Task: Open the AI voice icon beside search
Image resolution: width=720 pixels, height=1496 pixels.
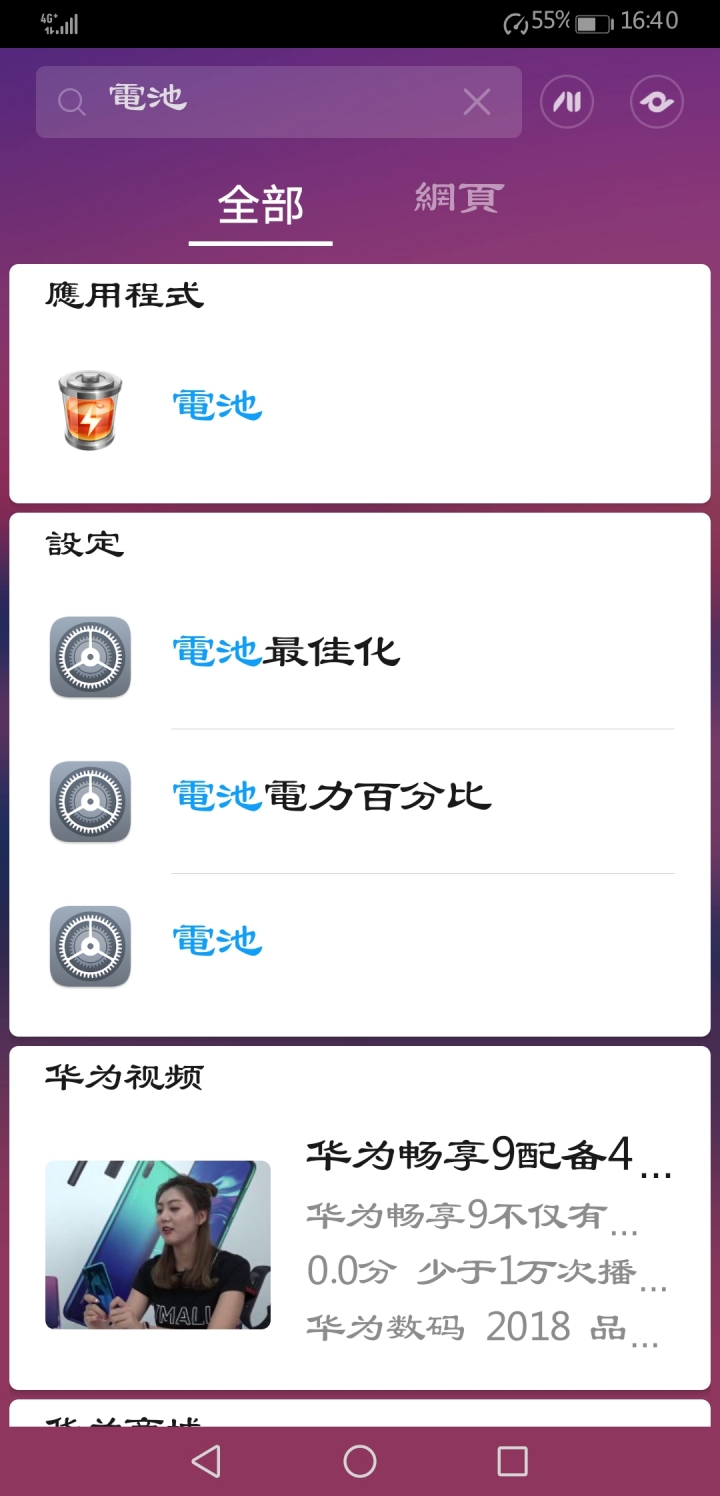Action: pos(567,101)
